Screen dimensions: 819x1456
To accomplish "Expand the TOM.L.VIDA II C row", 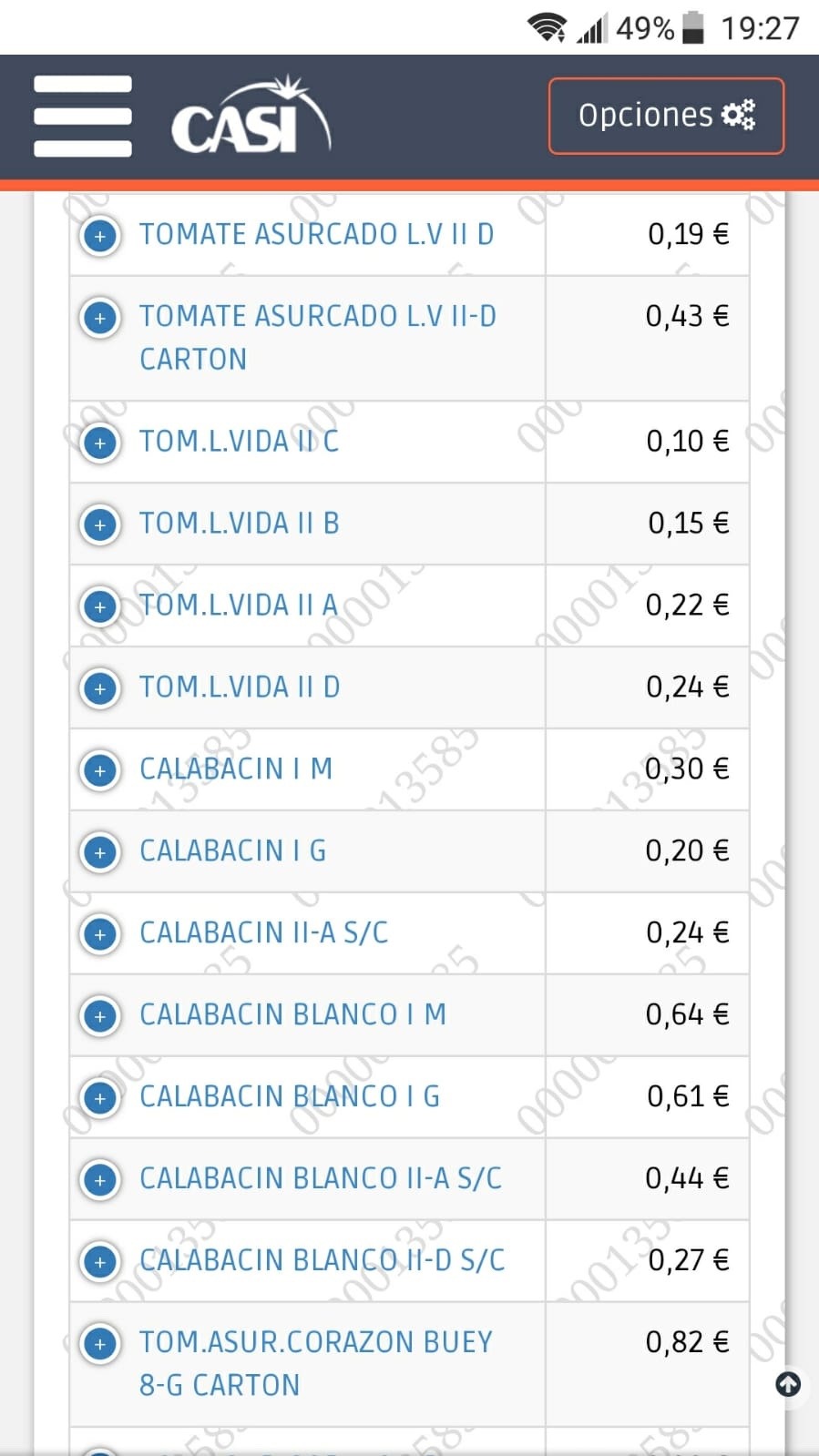I will (x=100, y=443).
